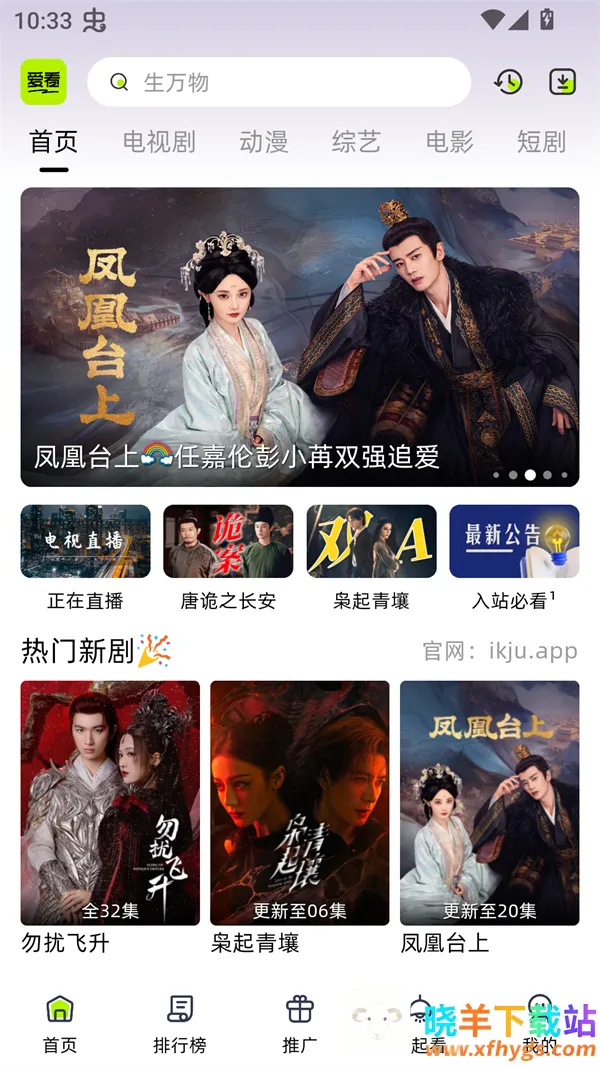Switch to the 电视剧 tab

pyautogui.click(x=159, y=142)
